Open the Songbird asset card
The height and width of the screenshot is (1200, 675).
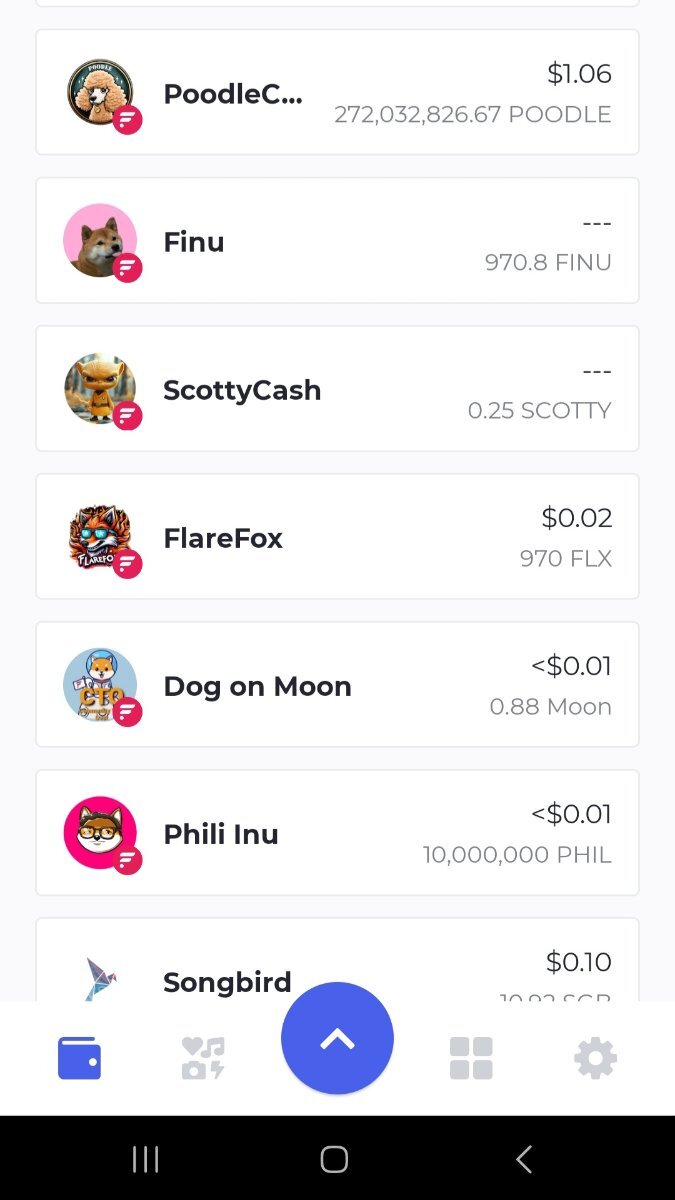tap(337, 960)
